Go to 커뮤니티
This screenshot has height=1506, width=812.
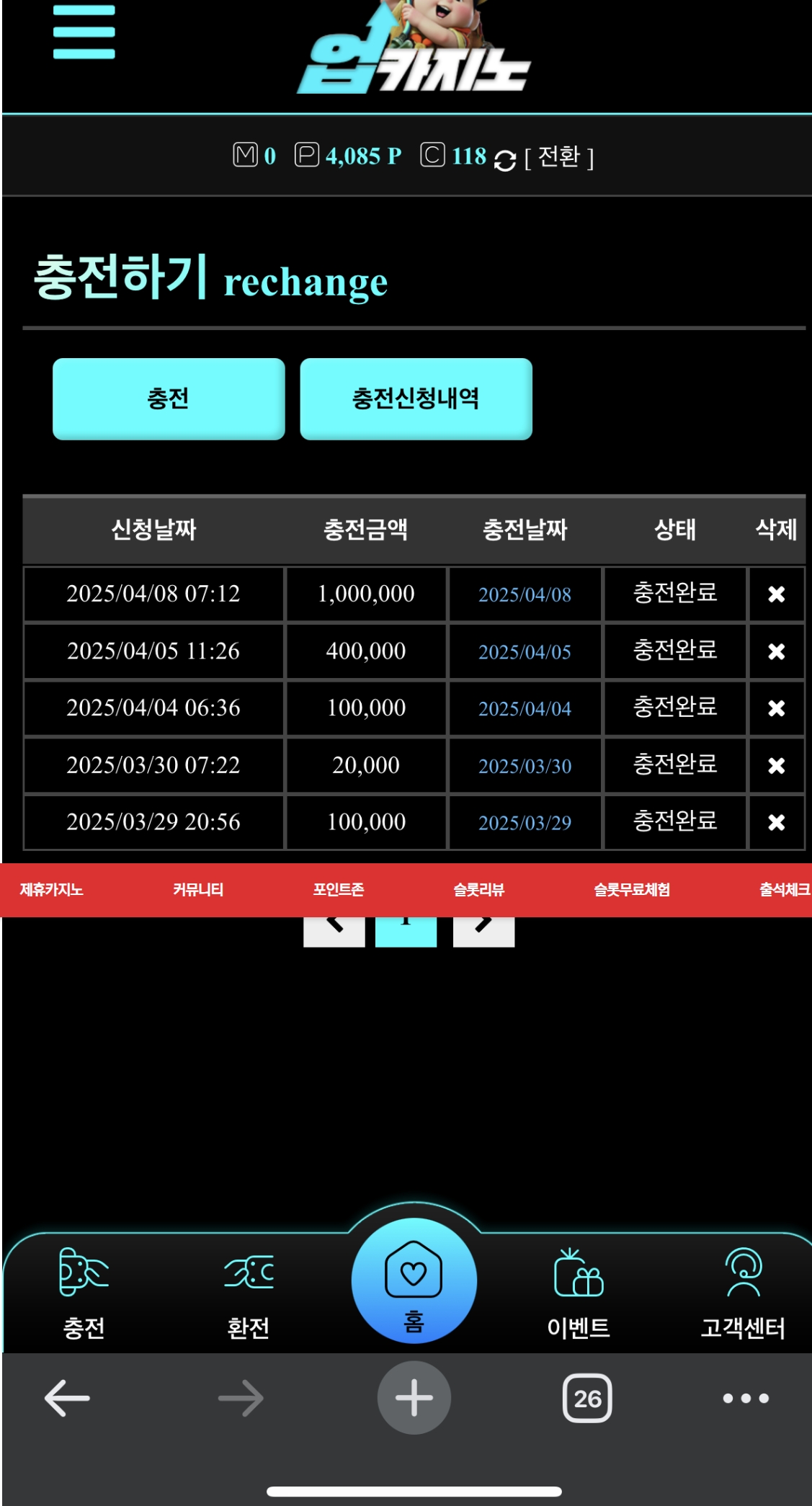coord(198,890)
